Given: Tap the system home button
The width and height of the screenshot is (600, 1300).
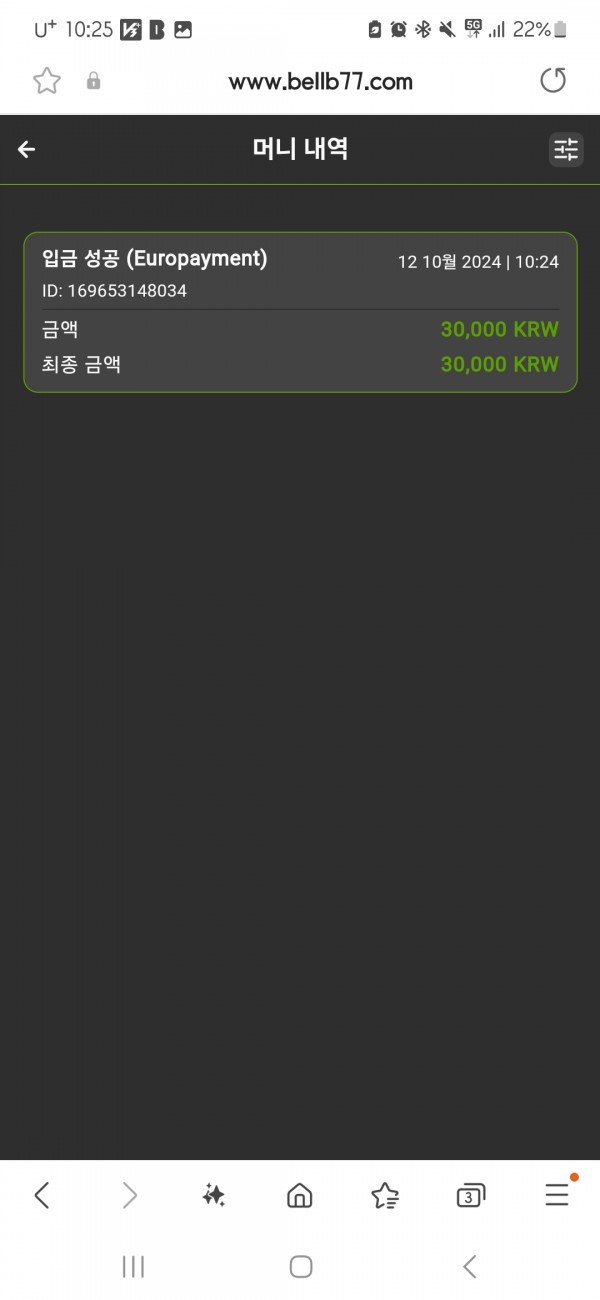Looking at the screenshot, I should click(300, 1267).
